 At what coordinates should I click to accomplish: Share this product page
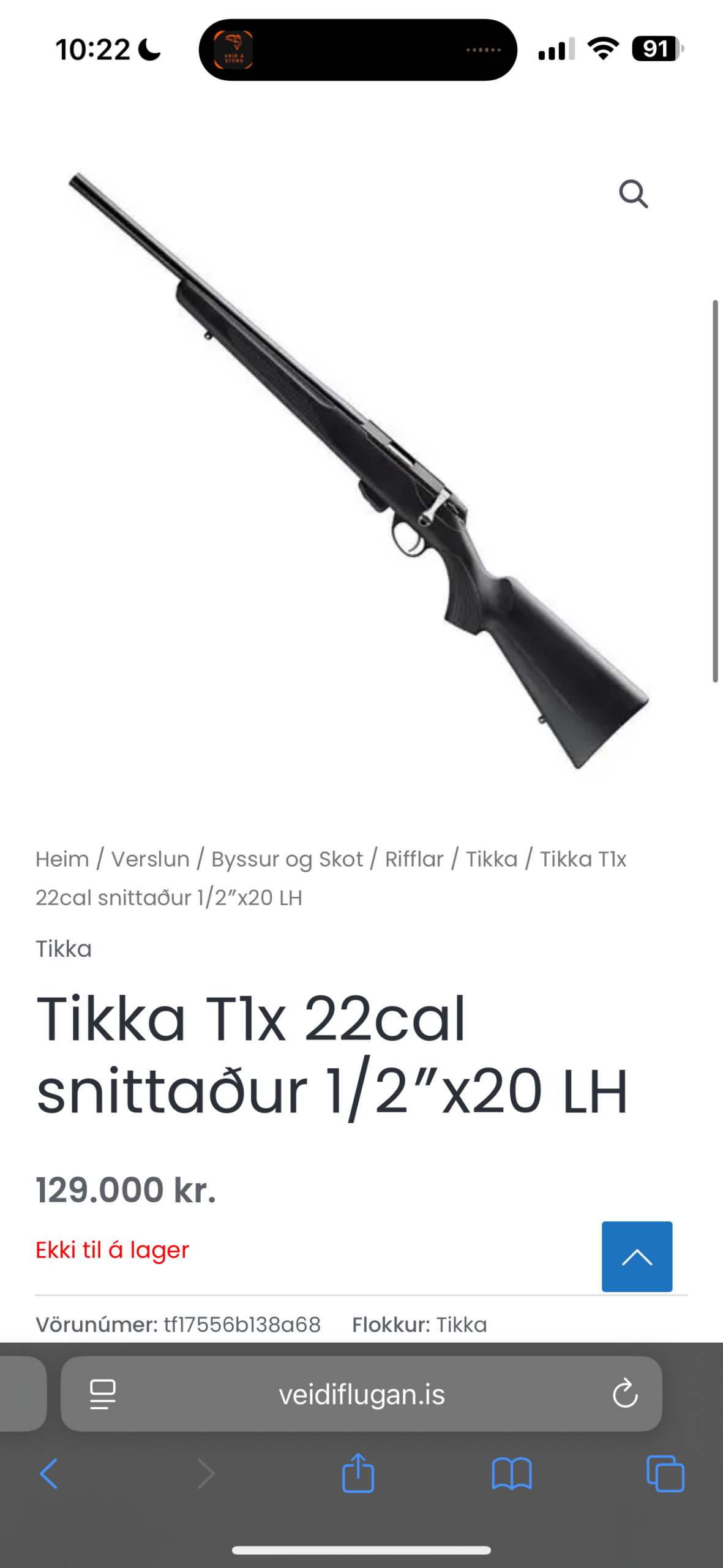tap(358, 1474)
